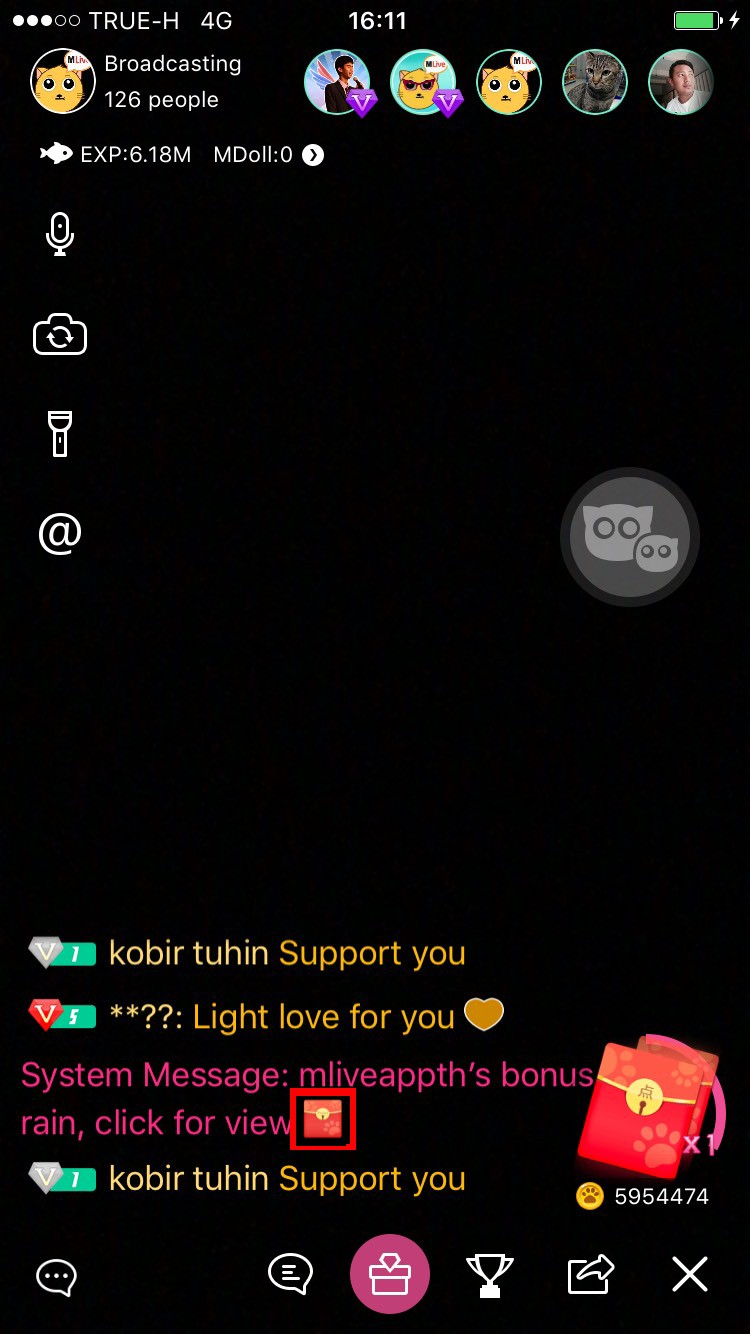Expand the MDoll arrow

(313, 155)
